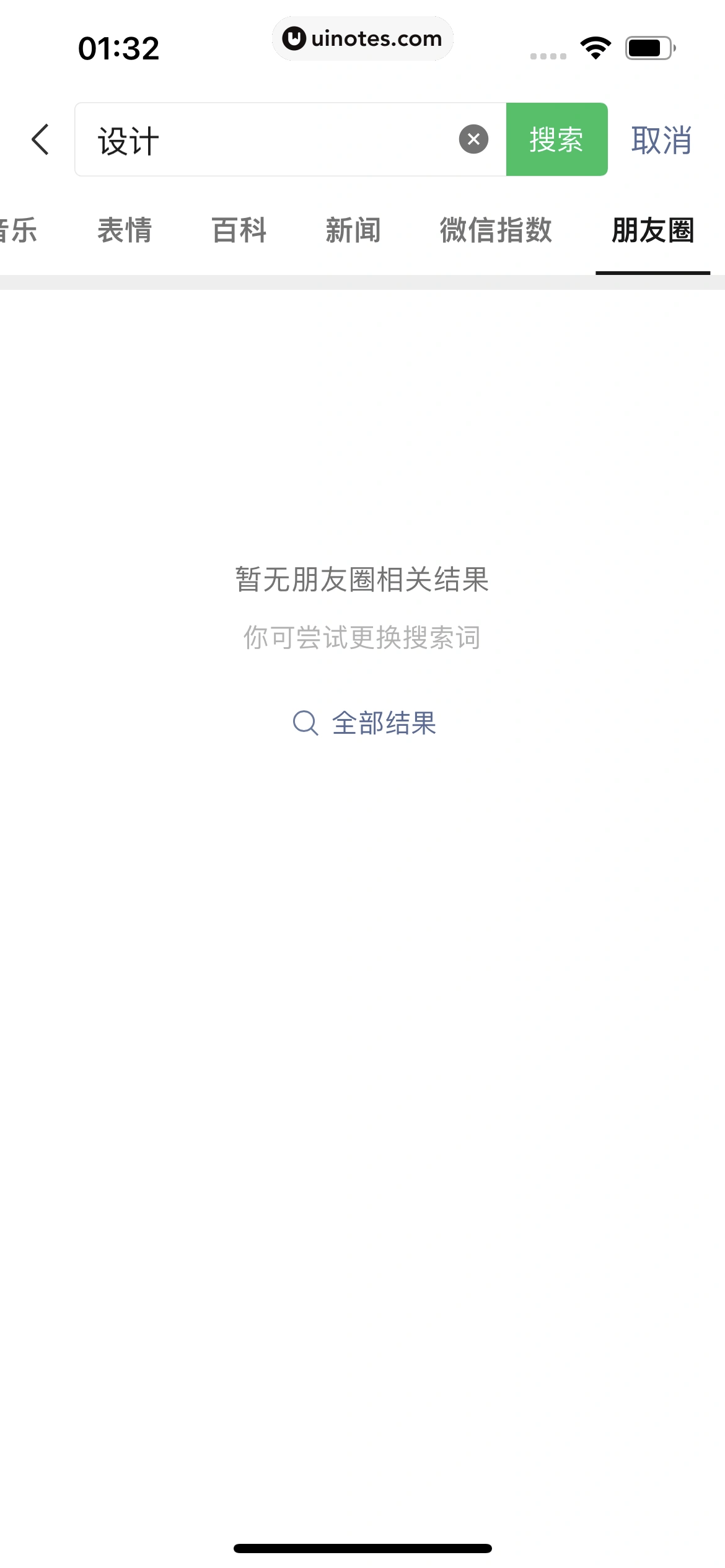Go back using the left arrow
Image resolution: width=725 pixels, height=1568 pixels.
click(x=41, y=139)
